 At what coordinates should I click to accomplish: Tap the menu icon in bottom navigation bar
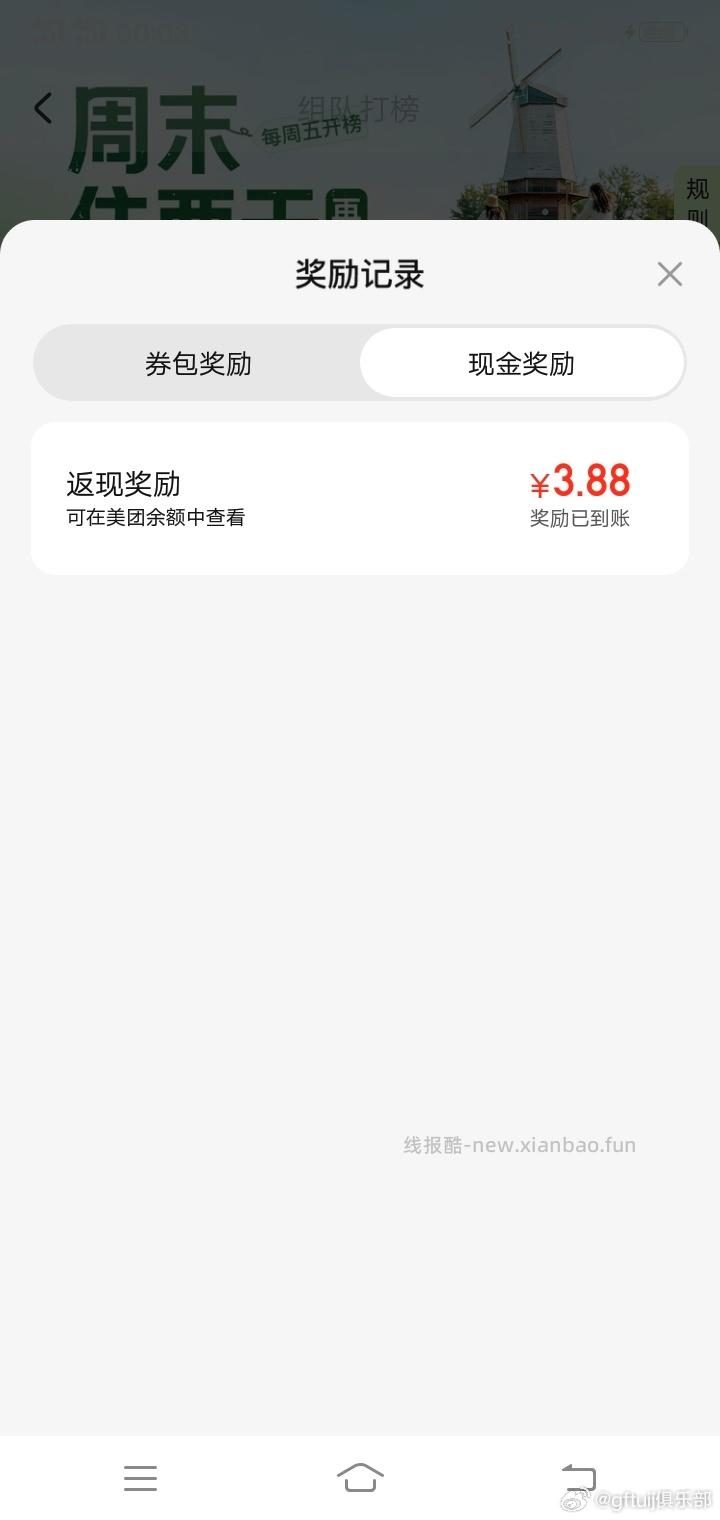tap(140, 1478)
